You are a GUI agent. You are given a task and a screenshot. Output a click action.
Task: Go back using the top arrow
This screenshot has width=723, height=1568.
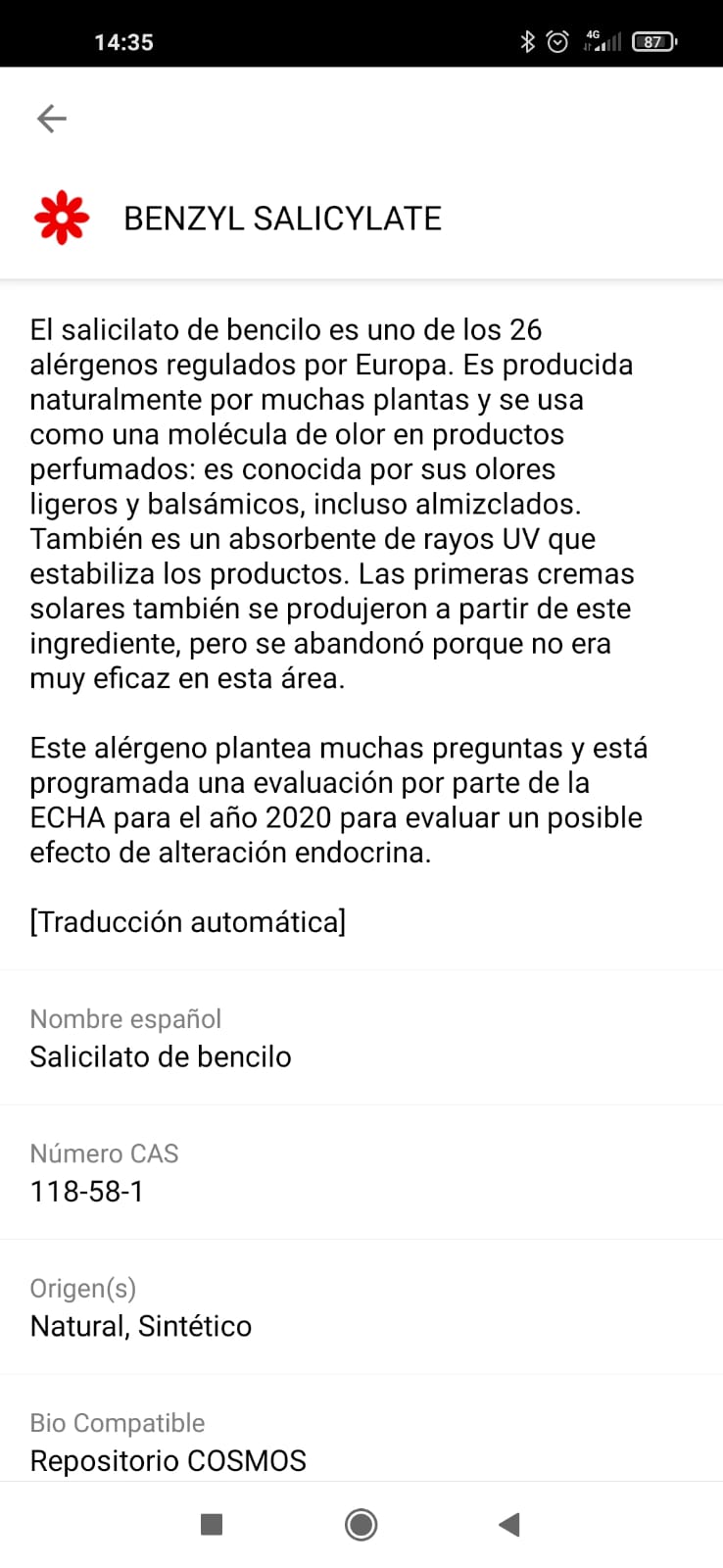pyautogui.click(x=51, y=119)
